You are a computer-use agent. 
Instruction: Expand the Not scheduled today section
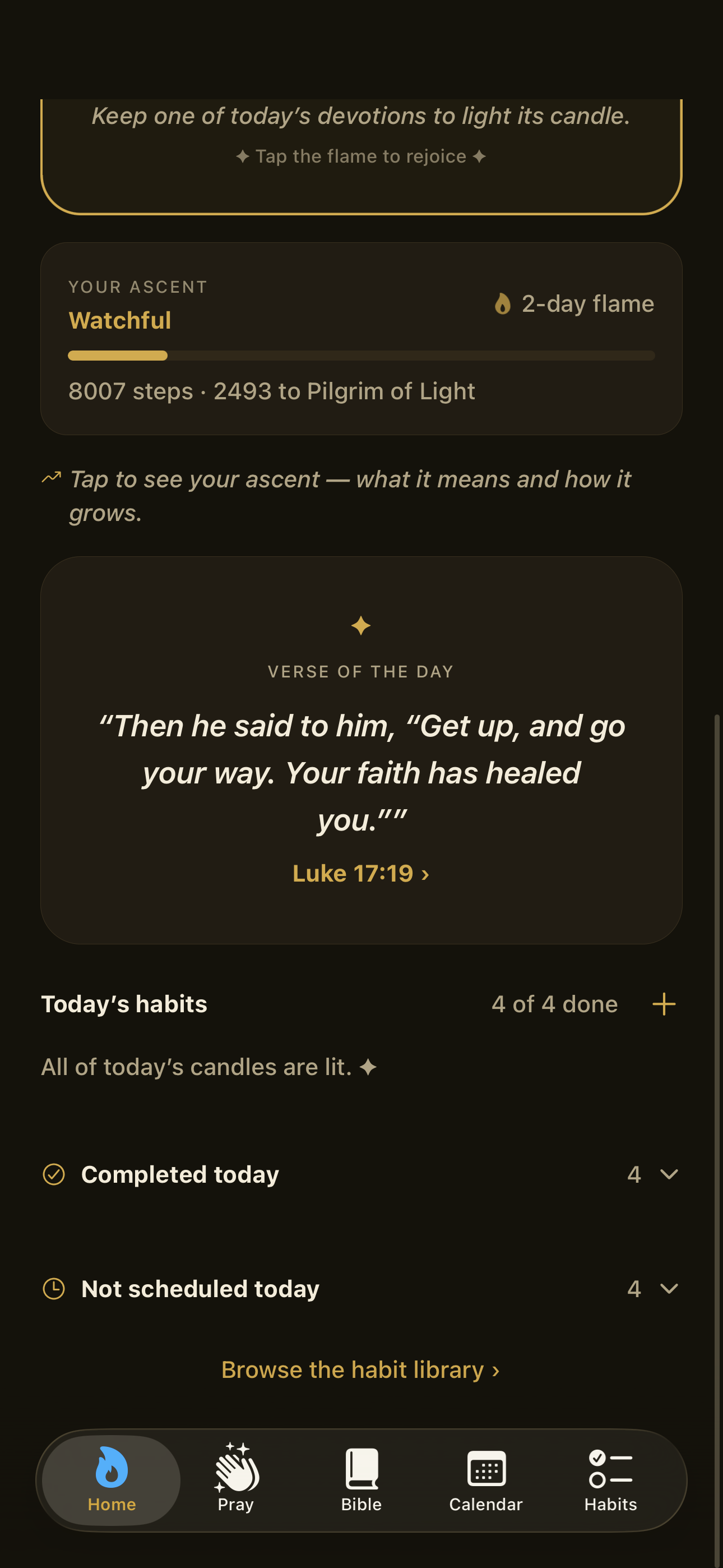[361, 1289]
